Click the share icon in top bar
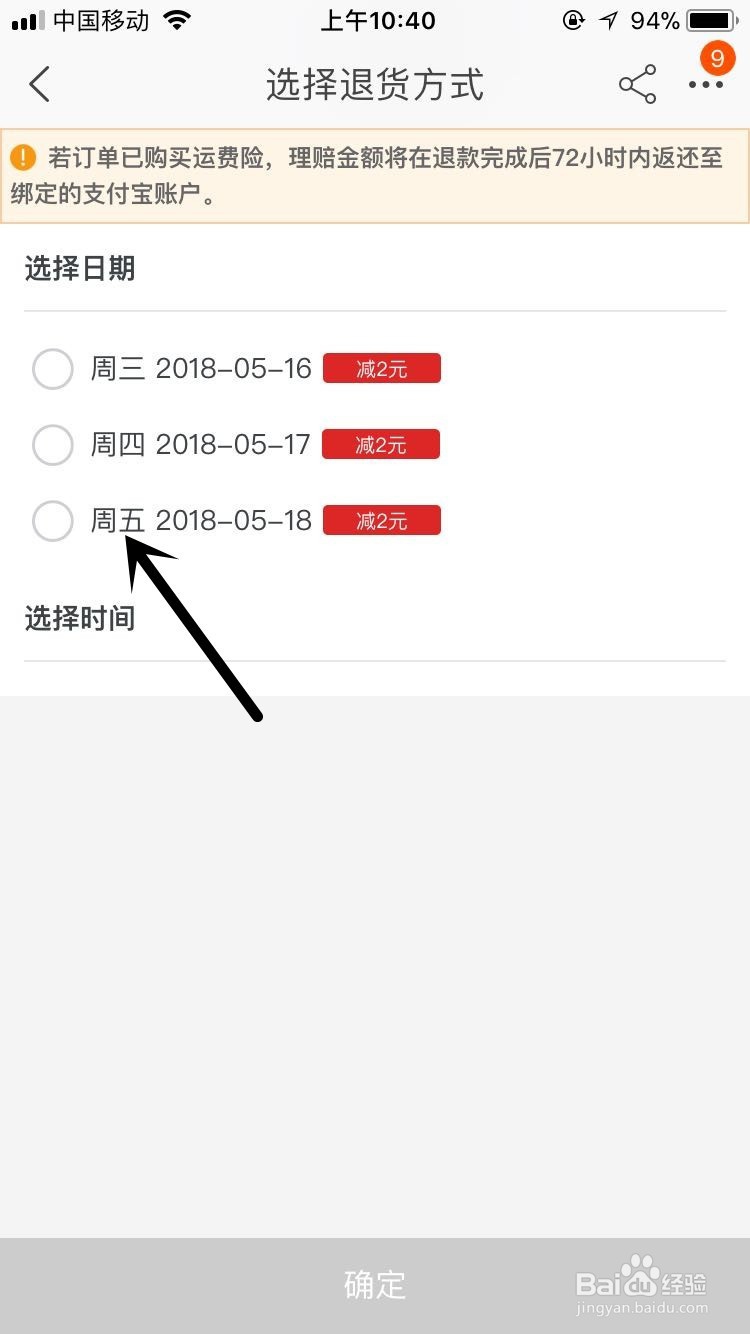 coord(637,85)
